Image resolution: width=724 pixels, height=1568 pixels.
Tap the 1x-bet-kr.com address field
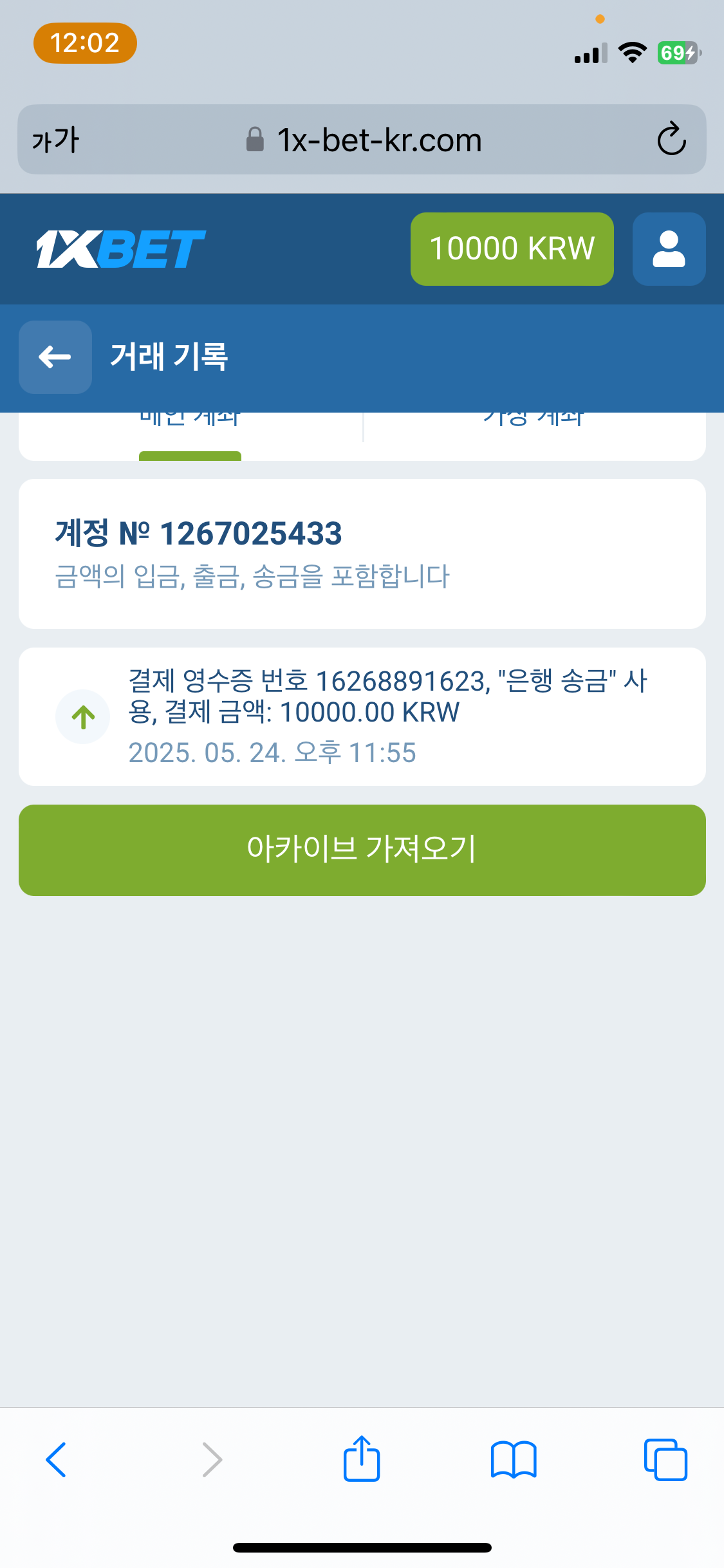tap(364, 140)
